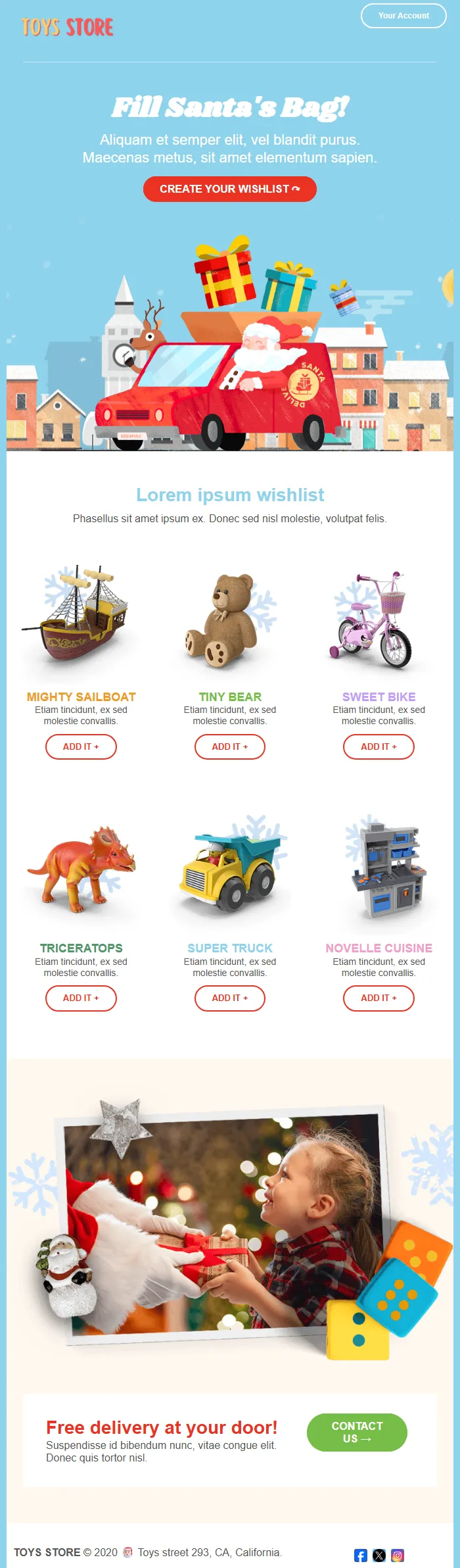Tap the Contact Us button
460x1568 pixels.
[357, 1432]
